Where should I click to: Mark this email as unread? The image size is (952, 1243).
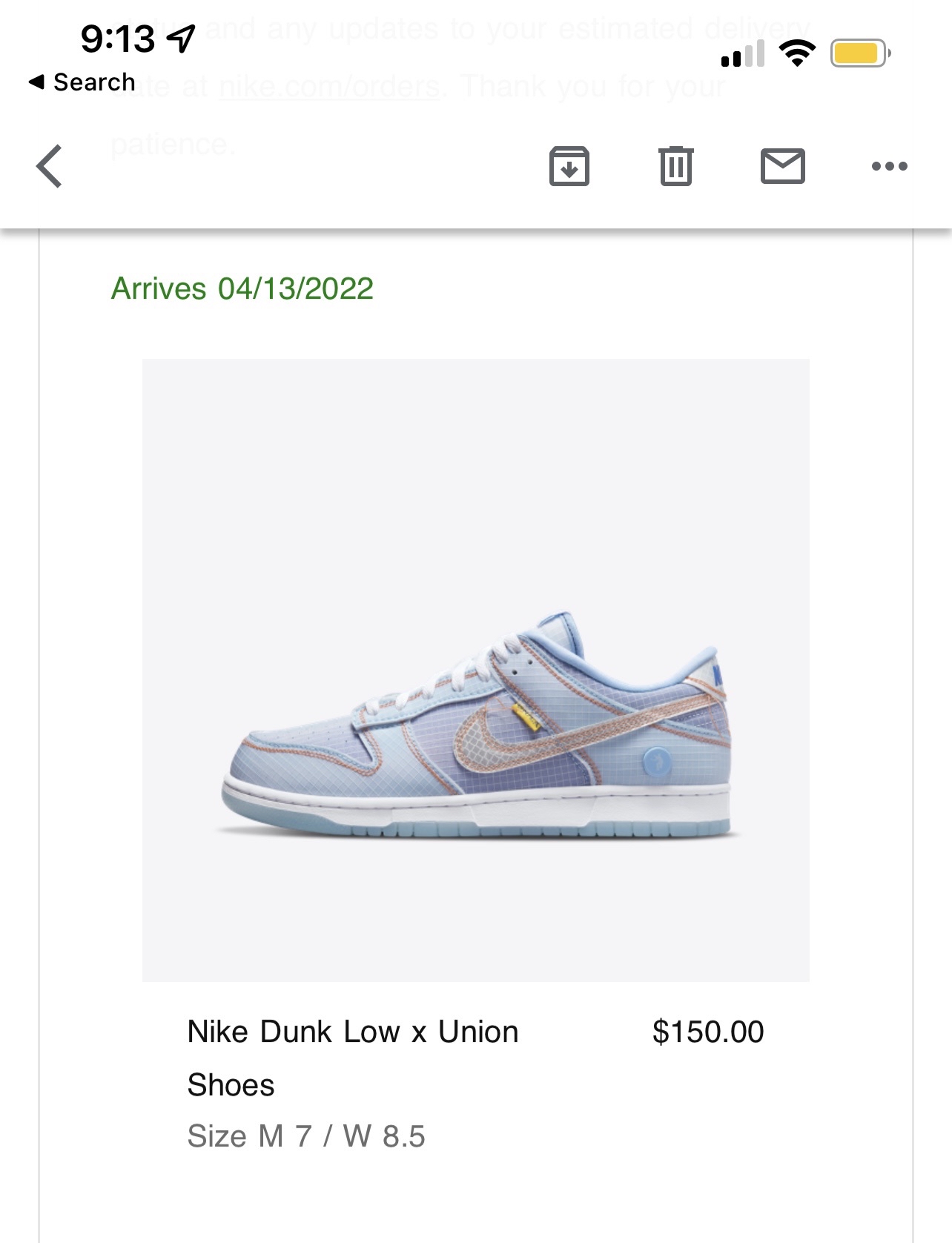[782, 166]
